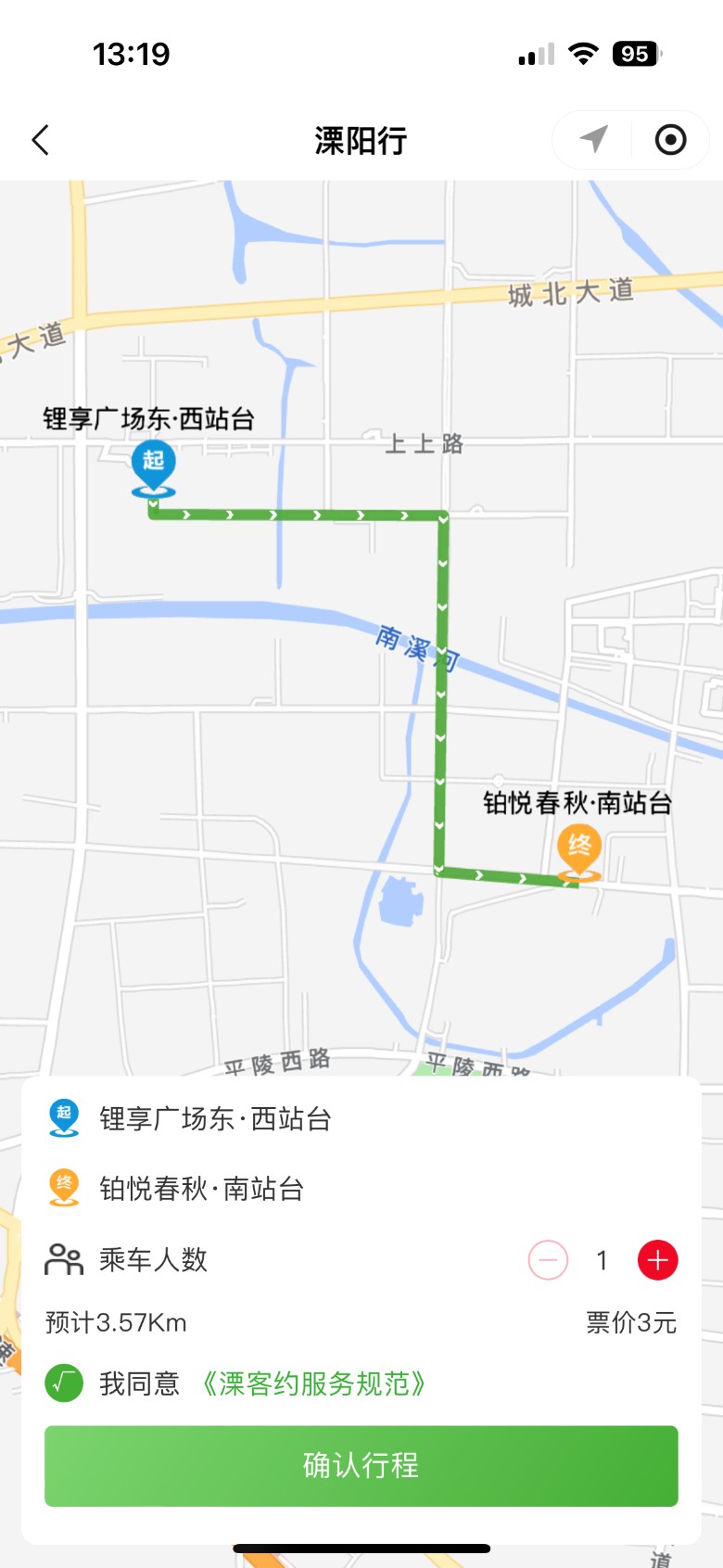Confirm the trip with 确认行程
The image size is (723, 1568).
pos(361,1465)
